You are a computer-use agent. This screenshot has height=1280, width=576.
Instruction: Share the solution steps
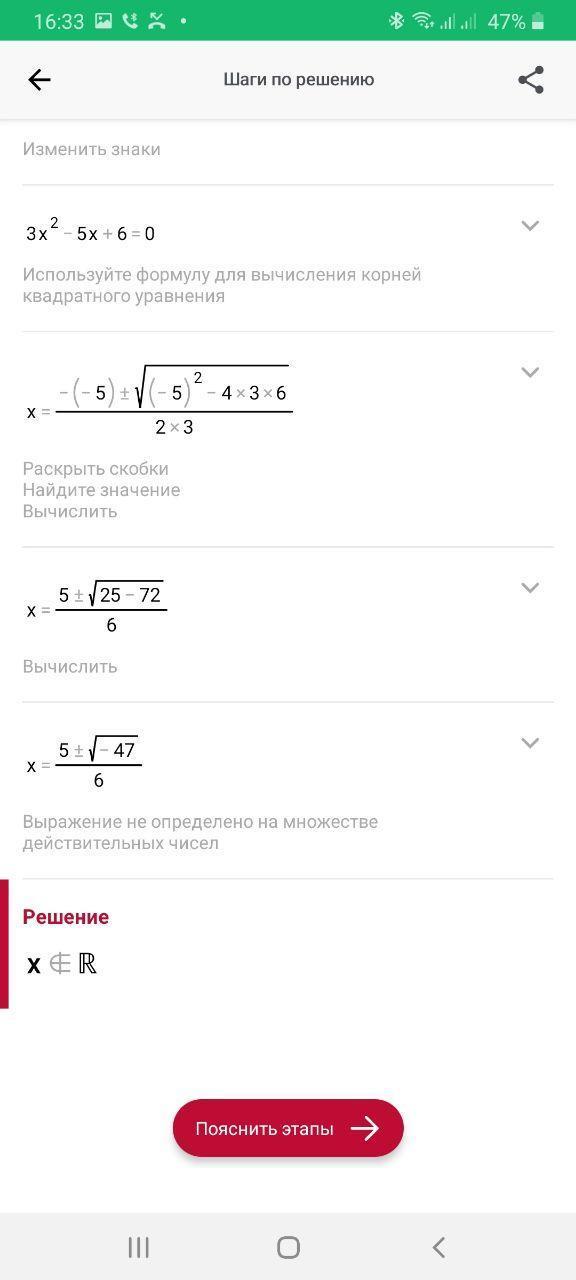click(x=531, y=80)
